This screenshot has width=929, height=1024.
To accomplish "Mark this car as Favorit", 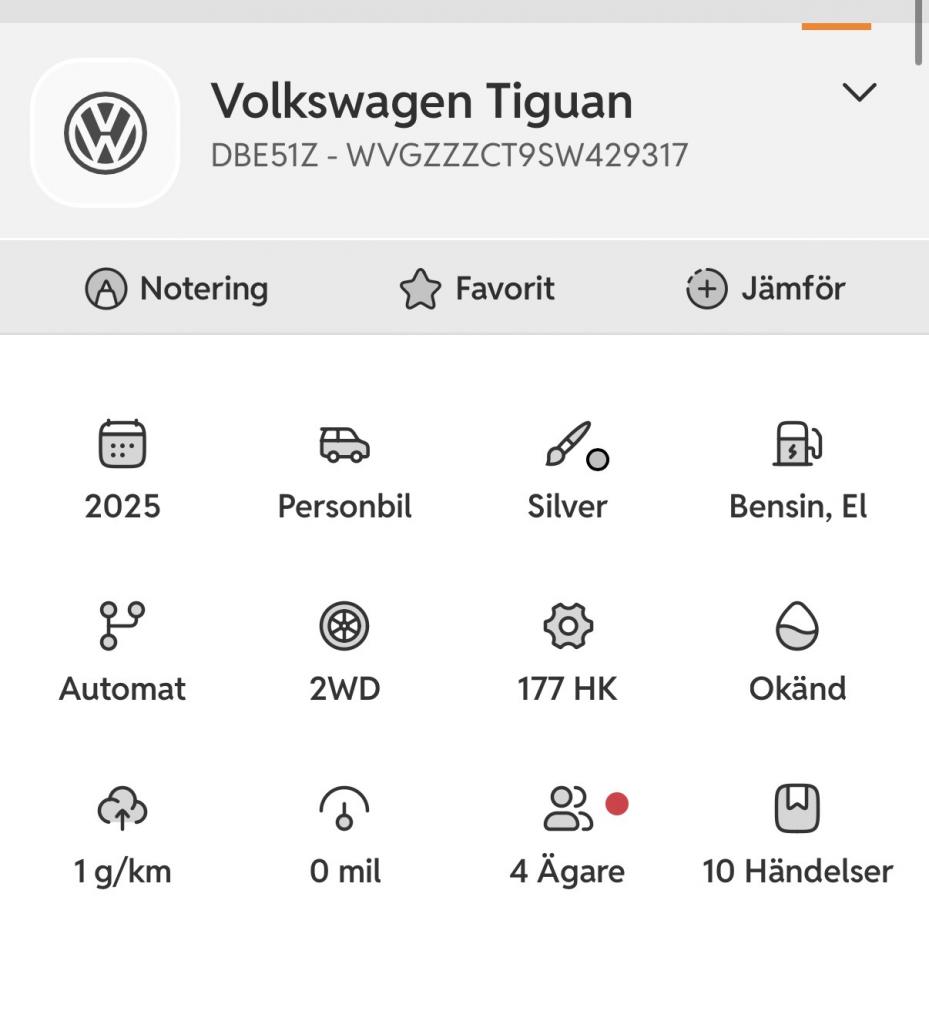I will pos(477,290).
